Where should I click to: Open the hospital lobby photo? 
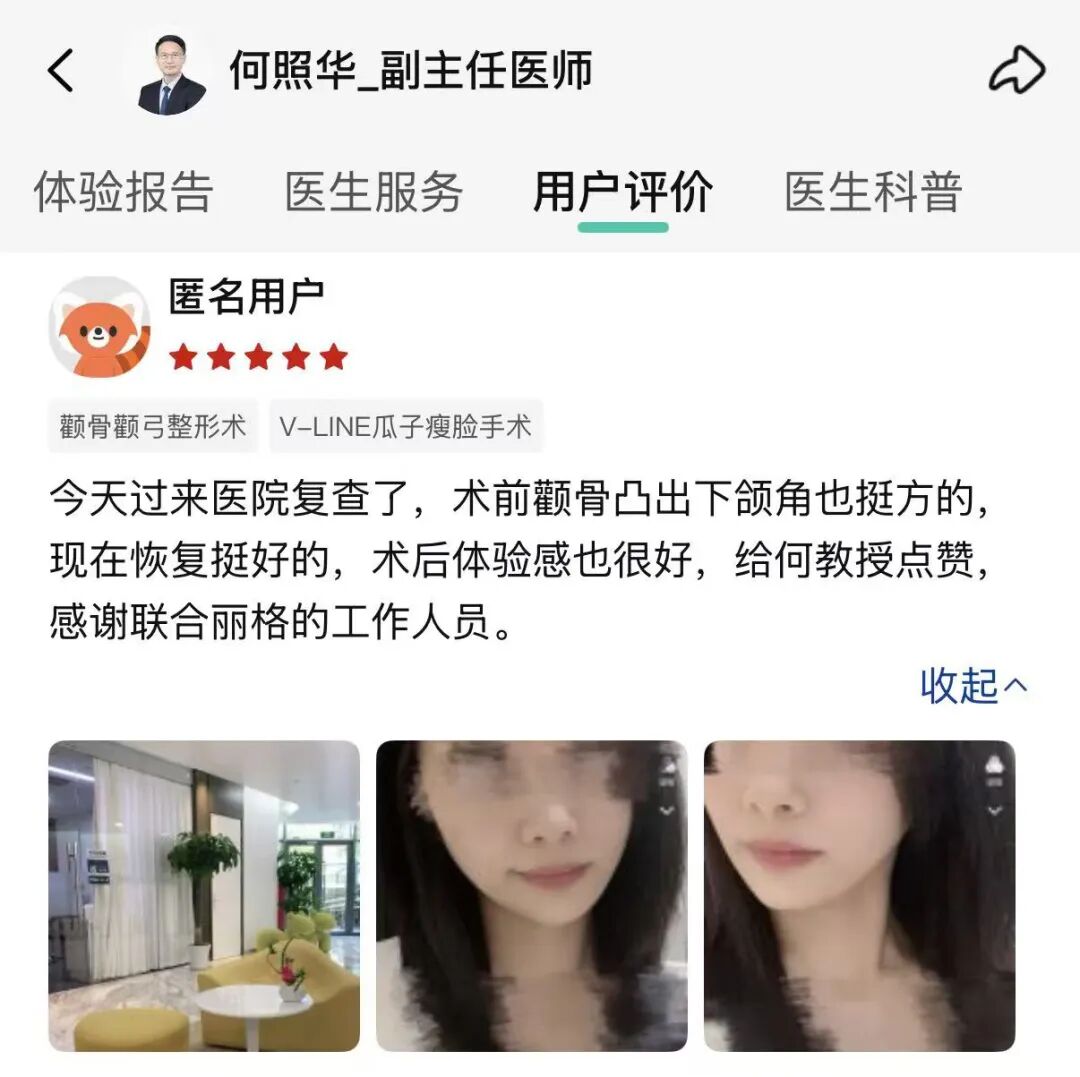204,895
